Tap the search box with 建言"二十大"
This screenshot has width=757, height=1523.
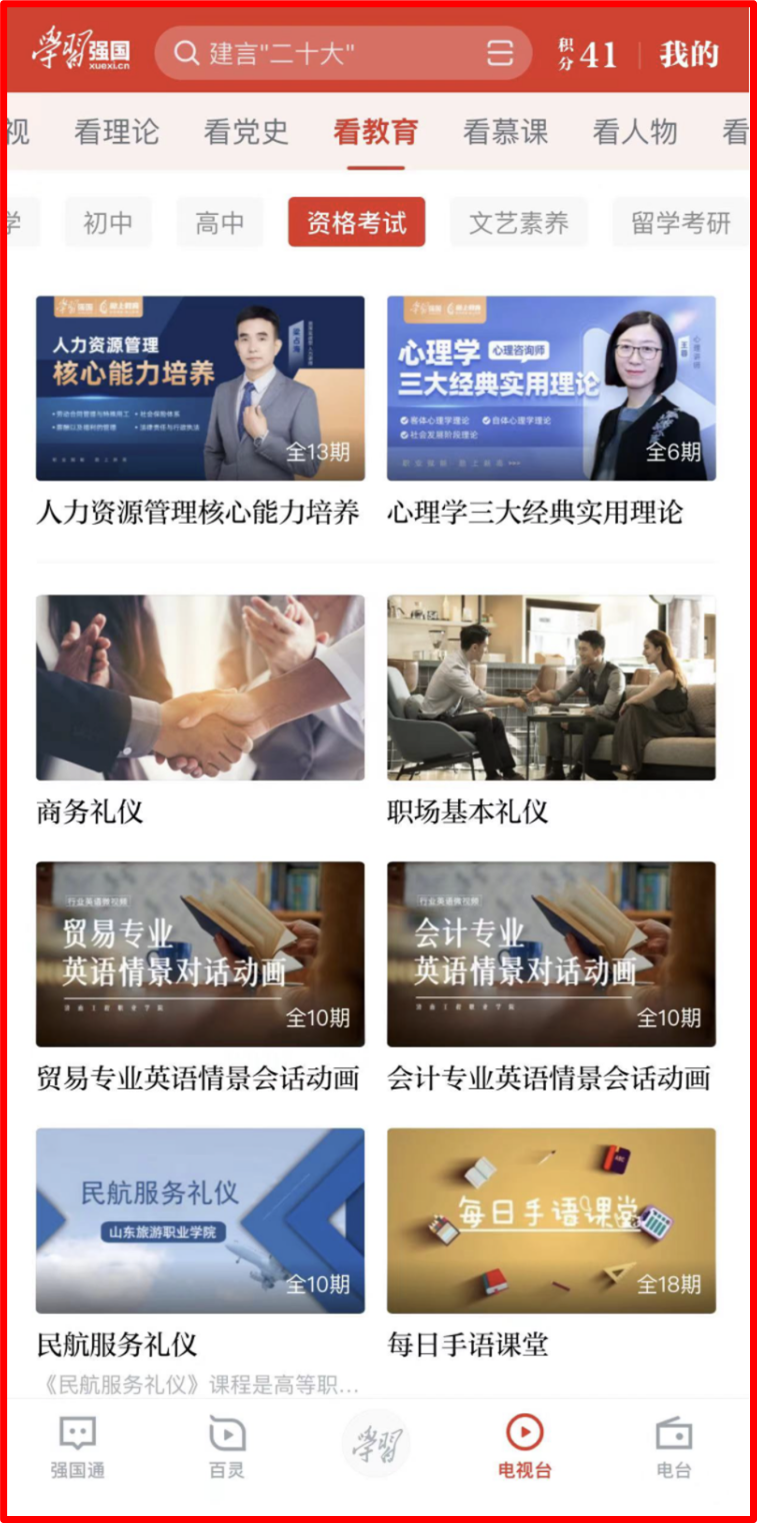pos(343,53)
